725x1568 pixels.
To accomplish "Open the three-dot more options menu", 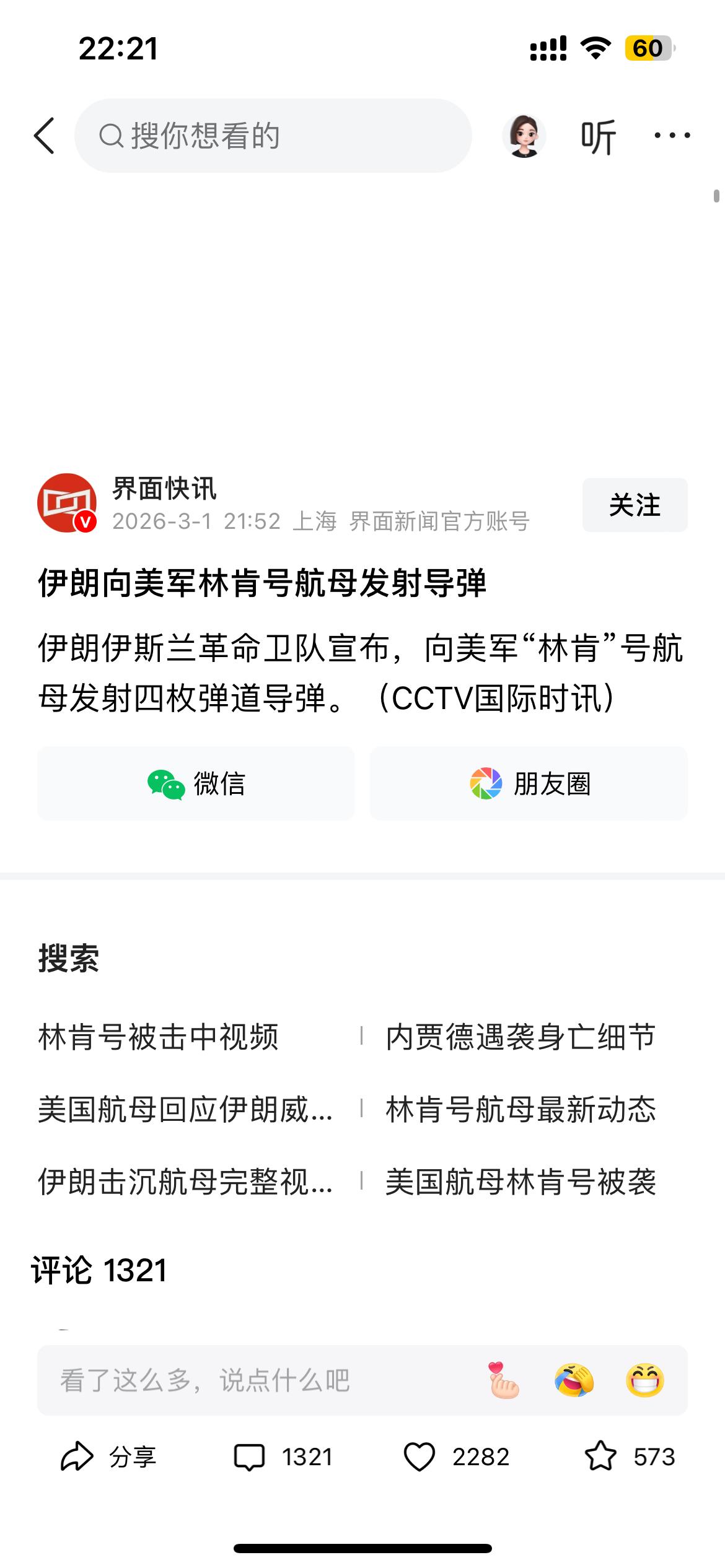I will [672, 136].
